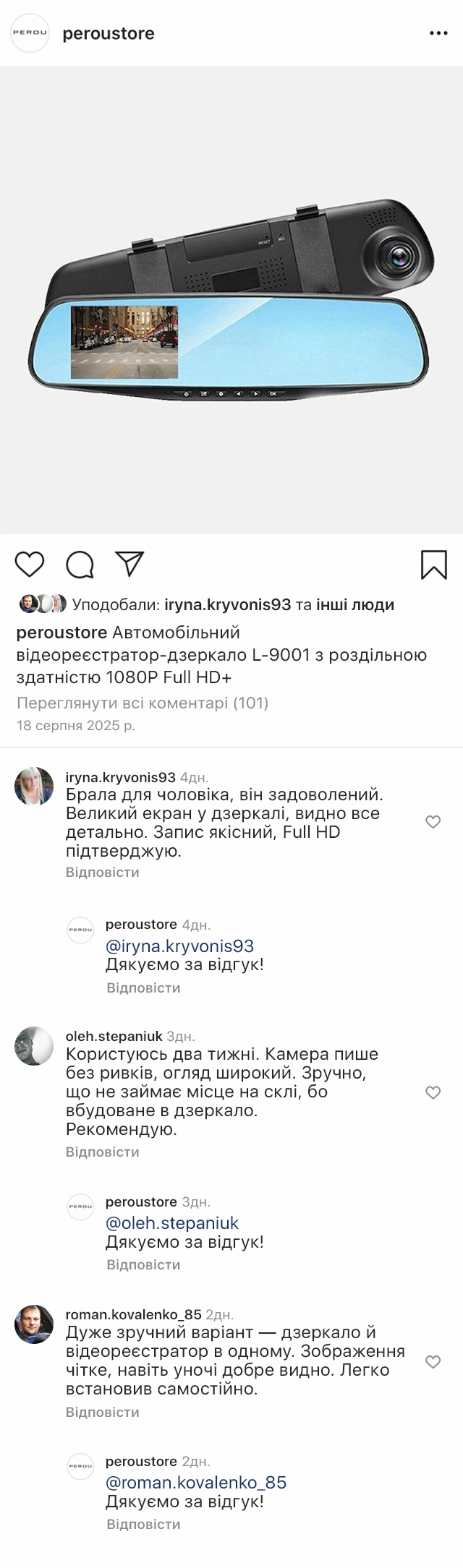Image resolution: width=463 pixels, height=1568 pixels.
Task: Open the @oleh.stepaniuk mention link
Action: tap(172, 1223)
